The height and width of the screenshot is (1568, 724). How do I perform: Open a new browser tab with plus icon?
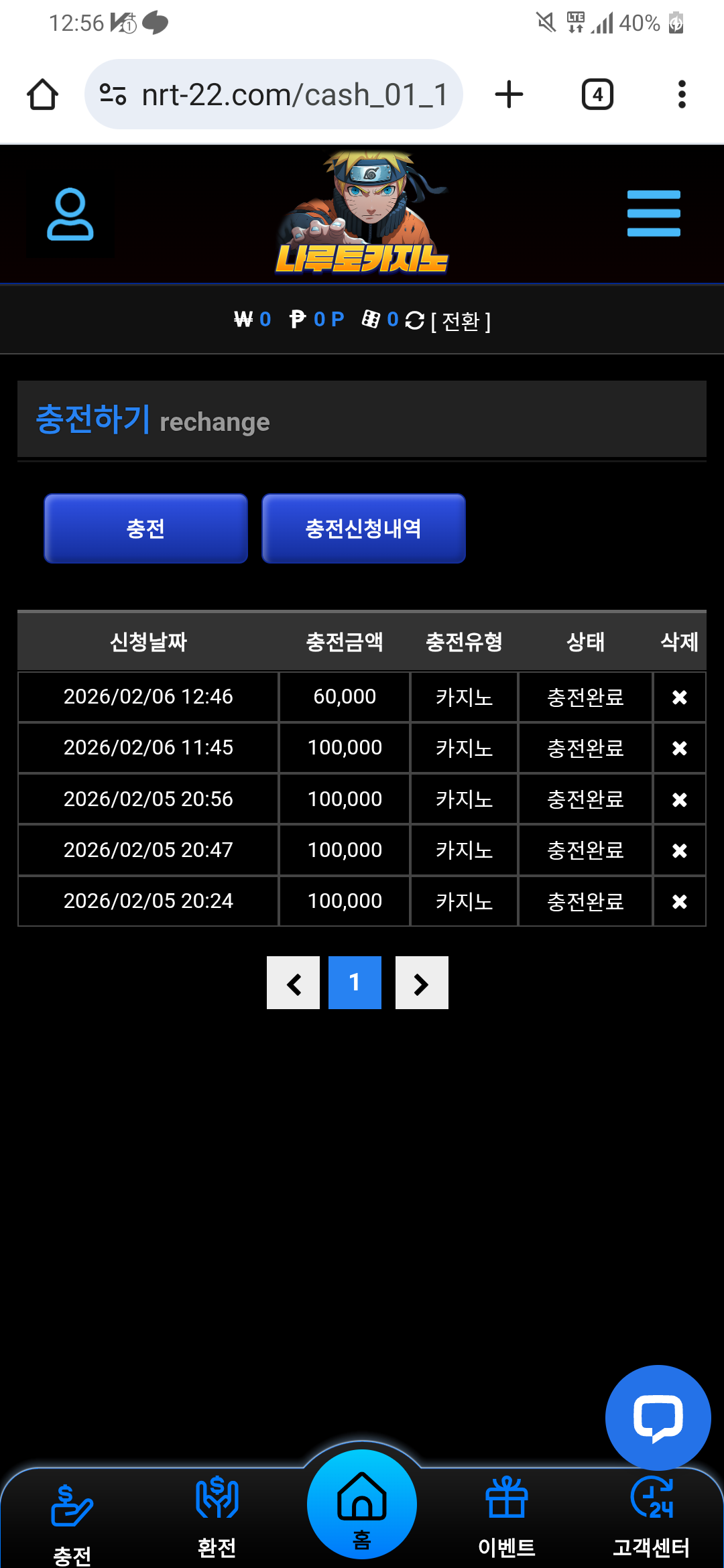pos(508,94)
